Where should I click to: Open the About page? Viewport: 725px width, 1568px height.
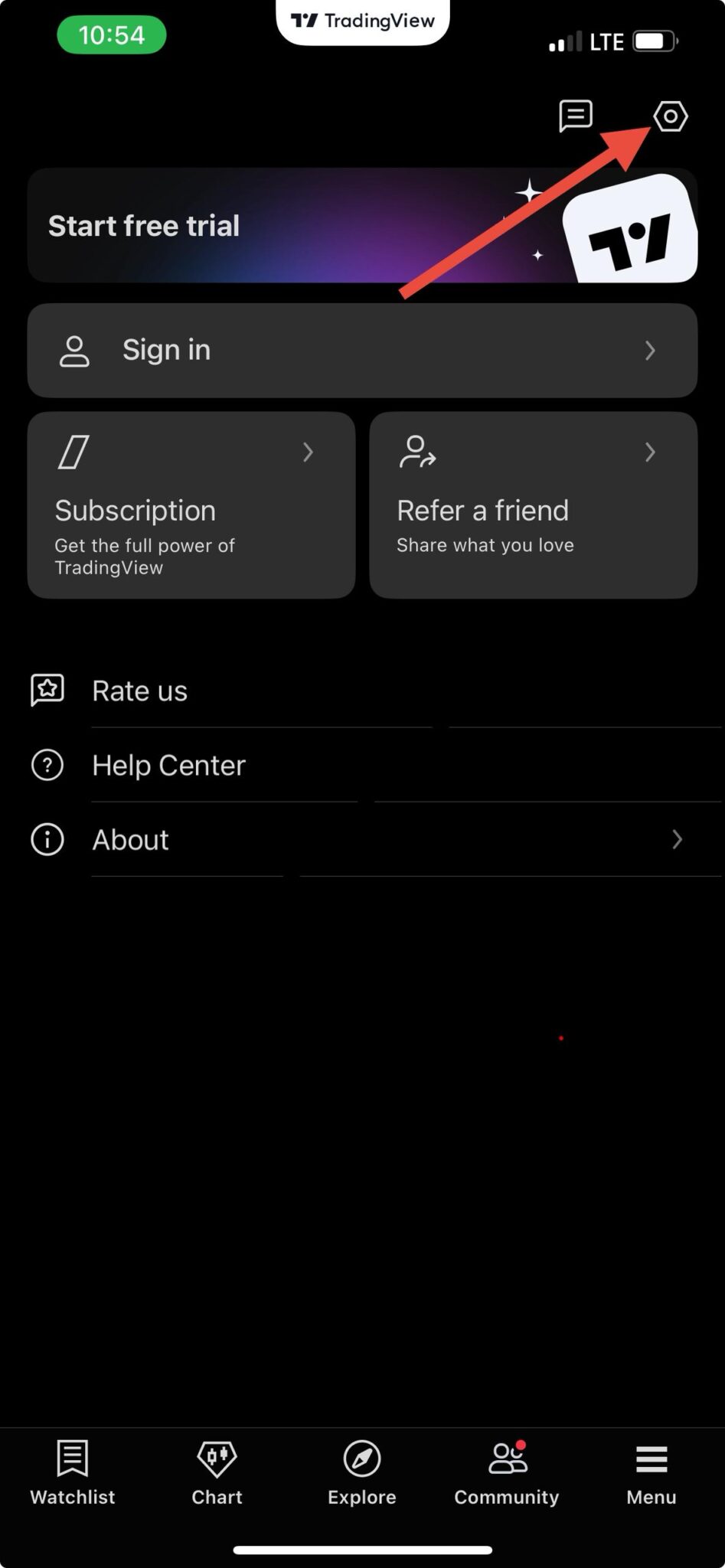130,840
